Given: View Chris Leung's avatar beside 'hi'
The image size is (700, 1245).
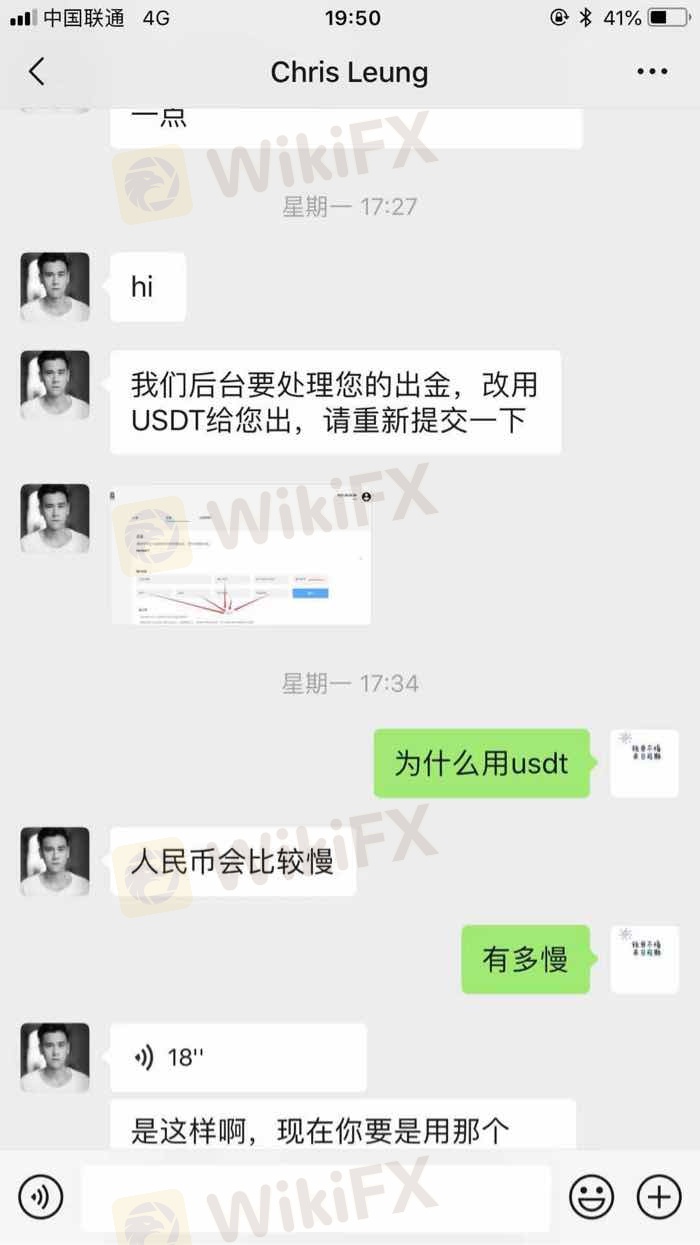Looking at the screenshot, I should pos(55,287).
